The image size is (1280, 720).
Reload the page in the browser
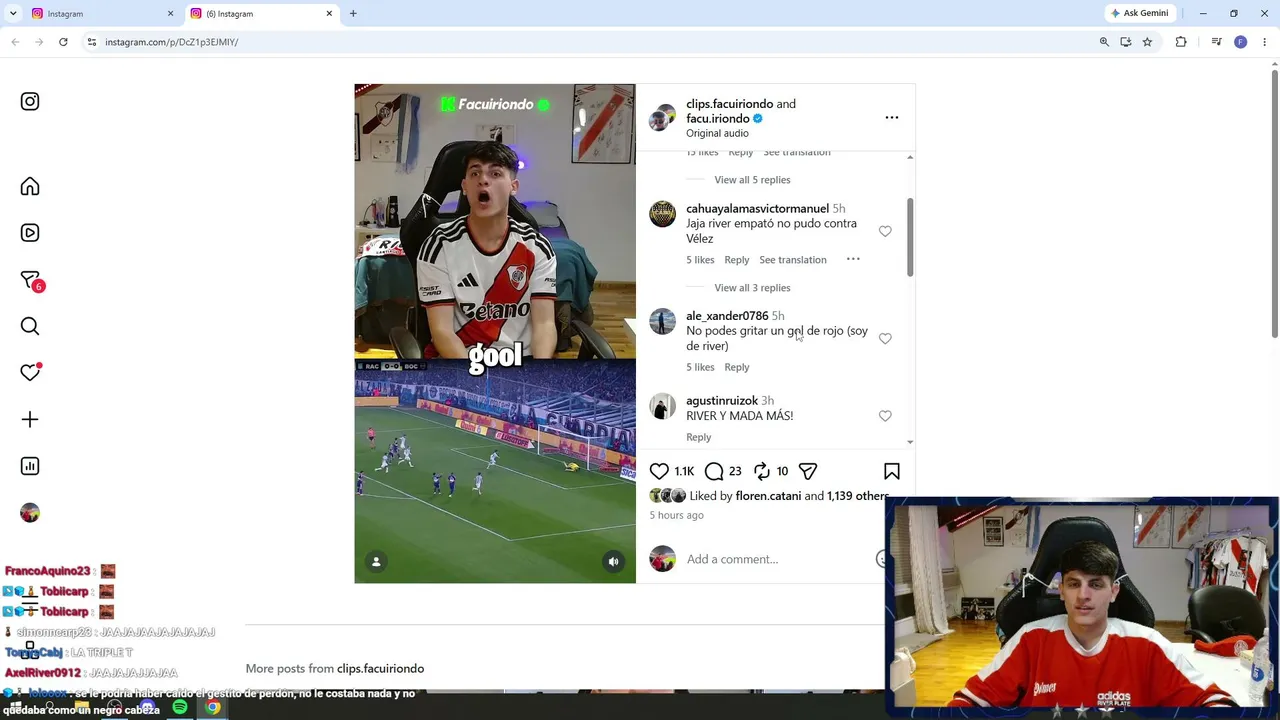[x=63, y=42]
